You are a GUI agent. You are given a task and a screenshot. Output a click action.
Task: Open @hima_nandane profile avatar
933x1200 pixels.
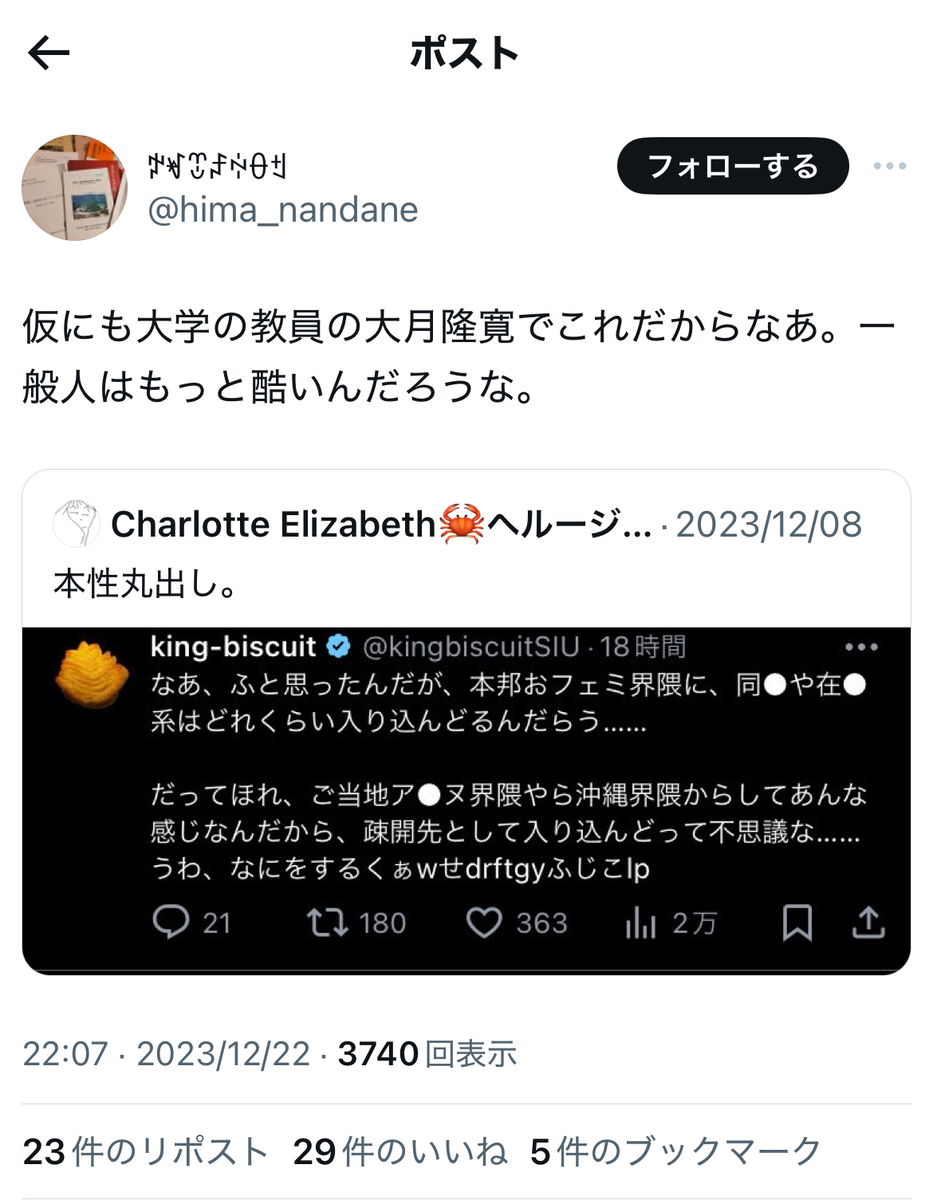click(75, 187)
